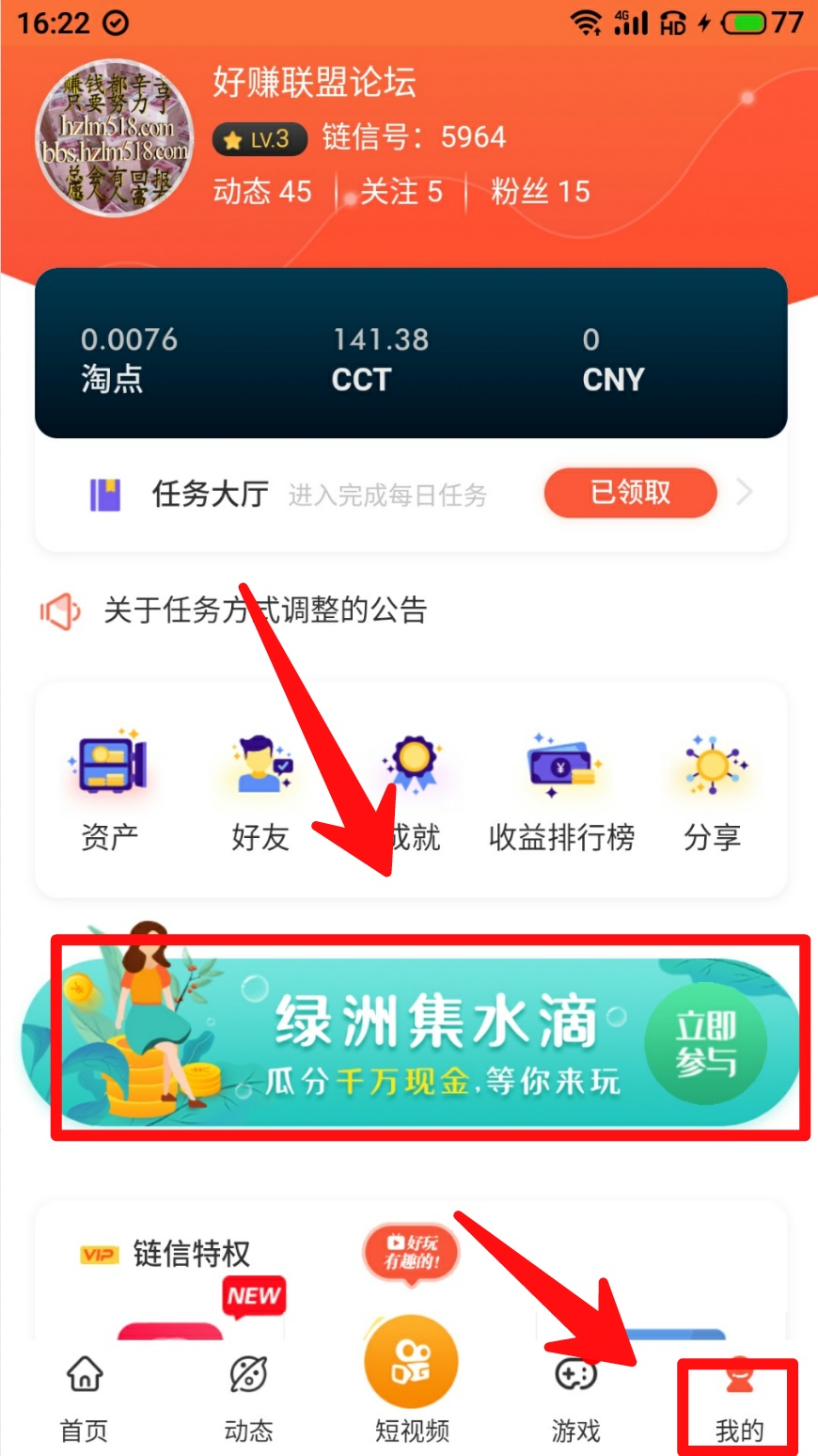Viewport: 818px width, 1456px height.
Task: Open the CNY balance
Action: 613,359
